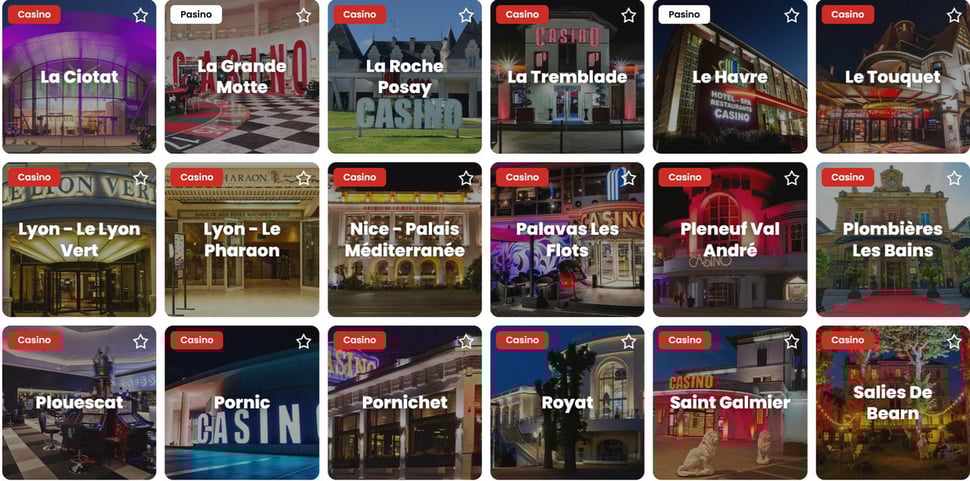Mark Royat casino as favorite

click(629, 341)
